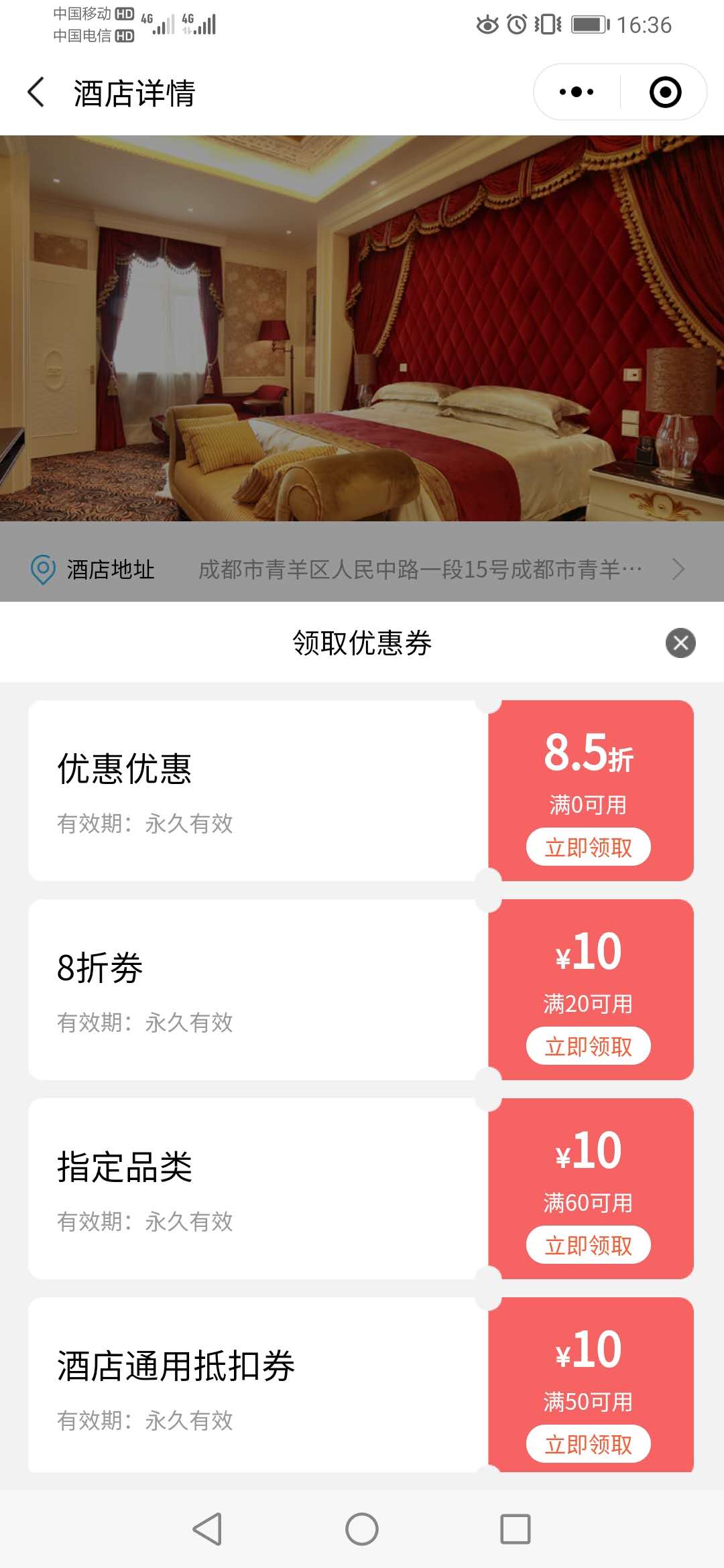Tap the mini-program capsule exit icon
The width and height of the screenshot is (724, 1568).
[664, 92]
